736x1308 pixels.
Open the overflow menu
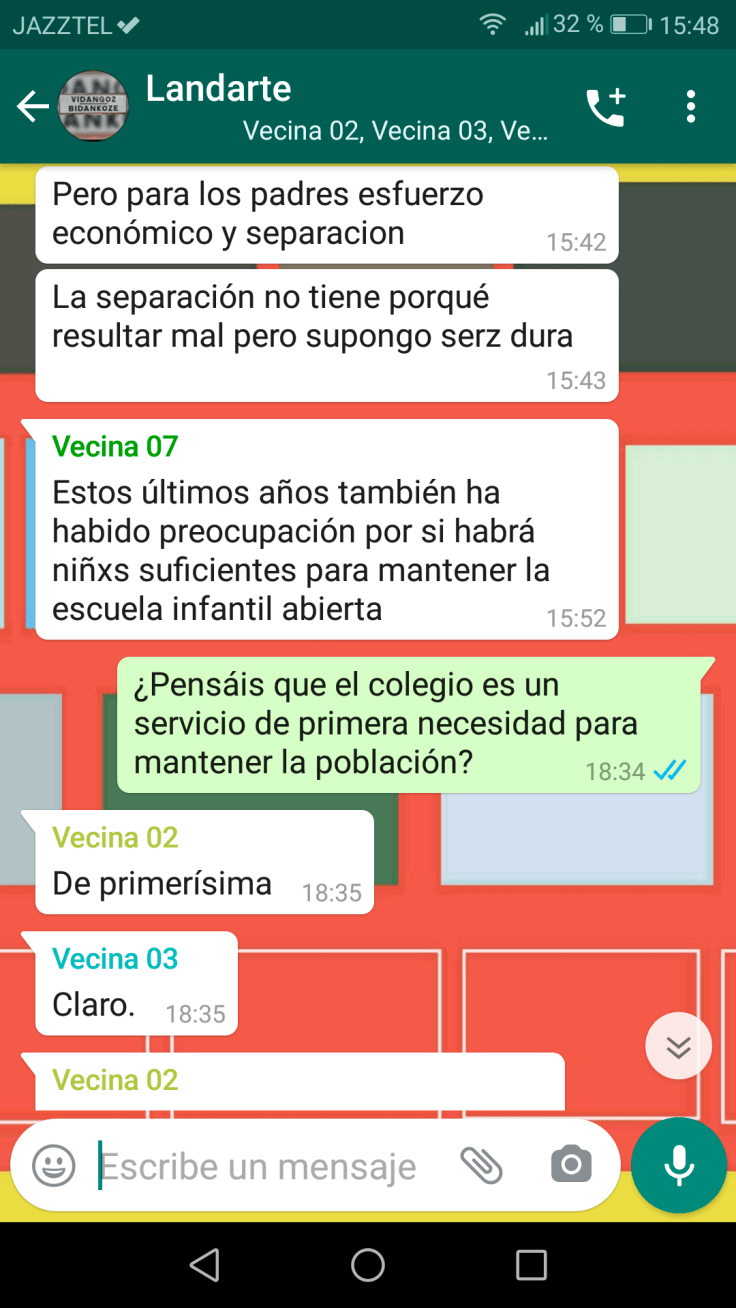click(x=691, y=107)
